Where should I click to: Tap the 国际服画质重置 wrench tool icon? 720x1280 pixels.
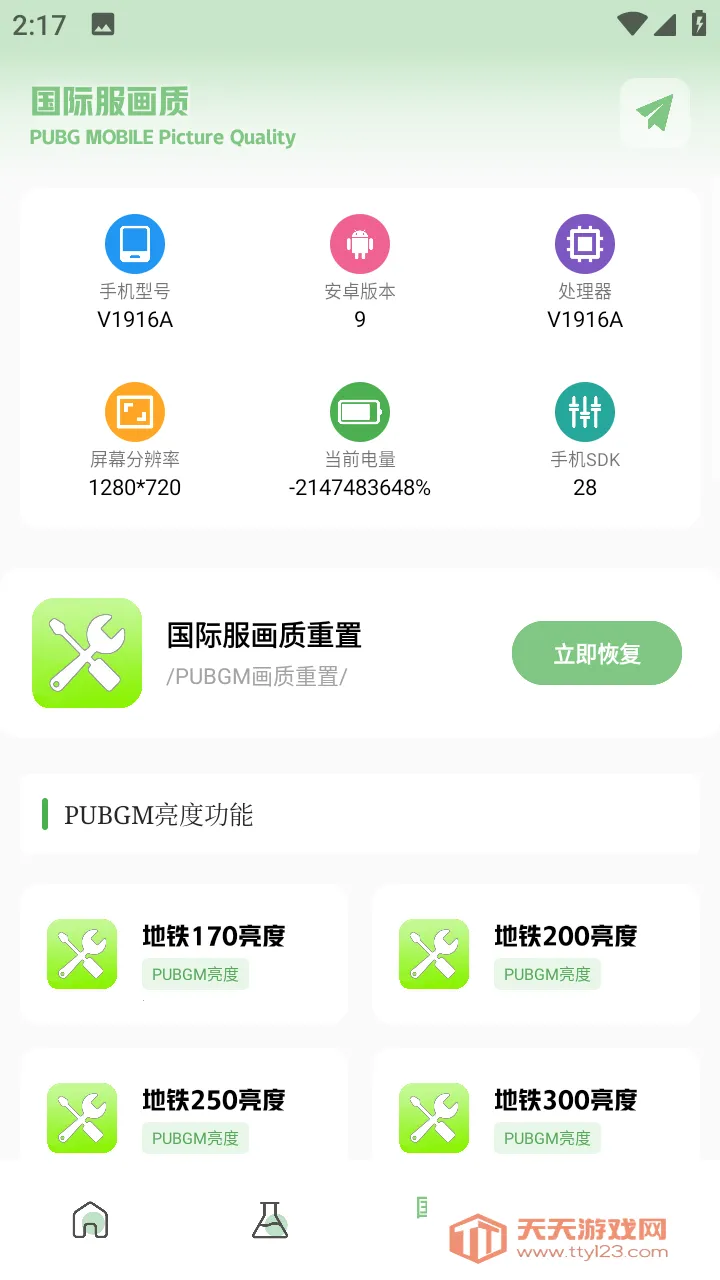(87, 653)
